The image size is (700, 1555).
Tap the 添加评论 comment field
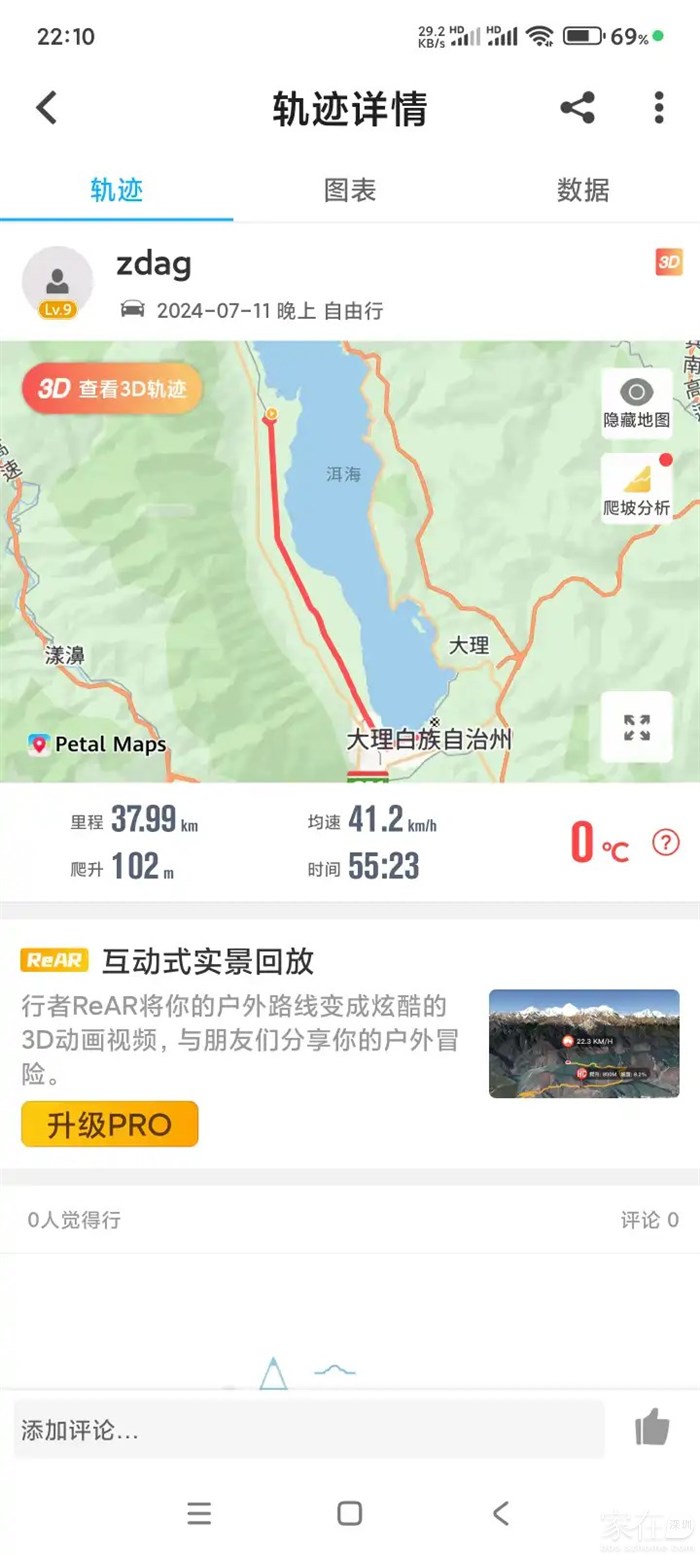(308, 1430)
